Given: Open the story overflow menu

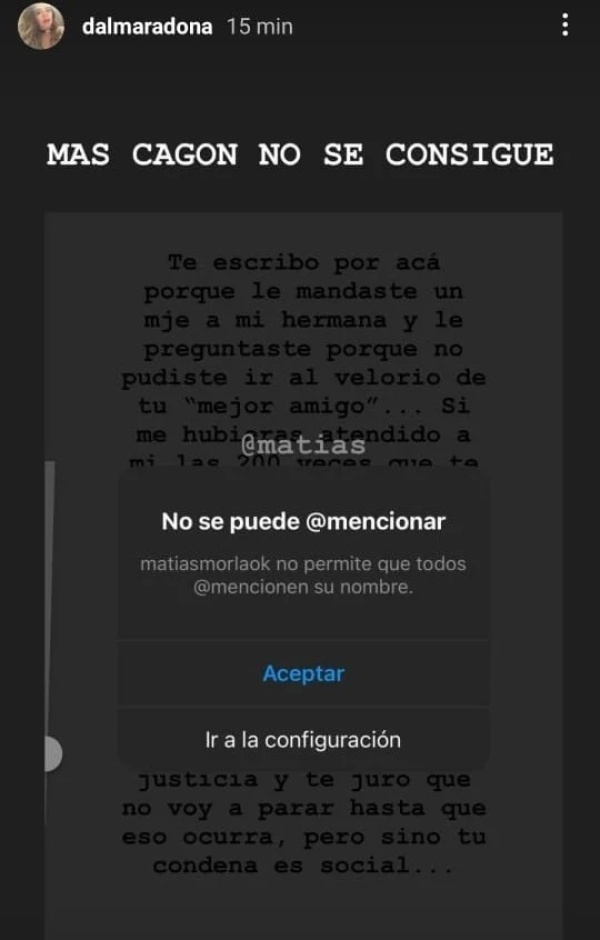Looking at the screenshot, I should point(566,27).
